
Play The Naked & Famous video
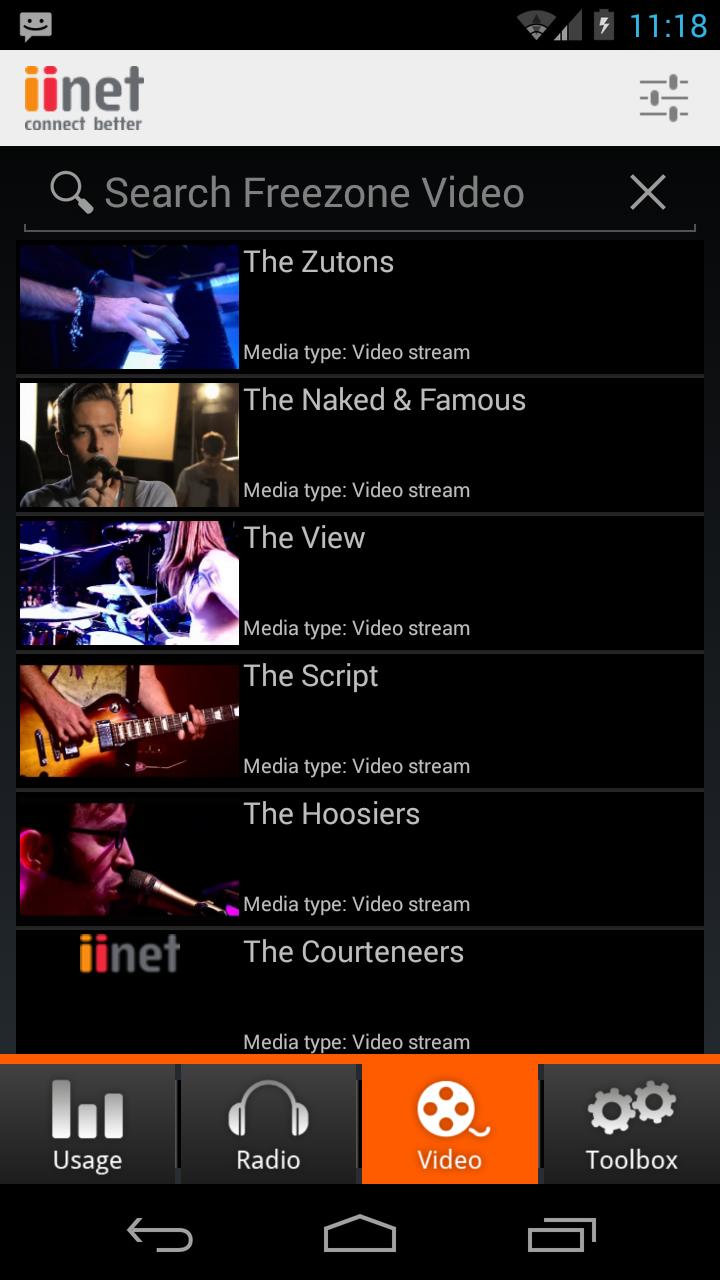click(x=360, y=445)
